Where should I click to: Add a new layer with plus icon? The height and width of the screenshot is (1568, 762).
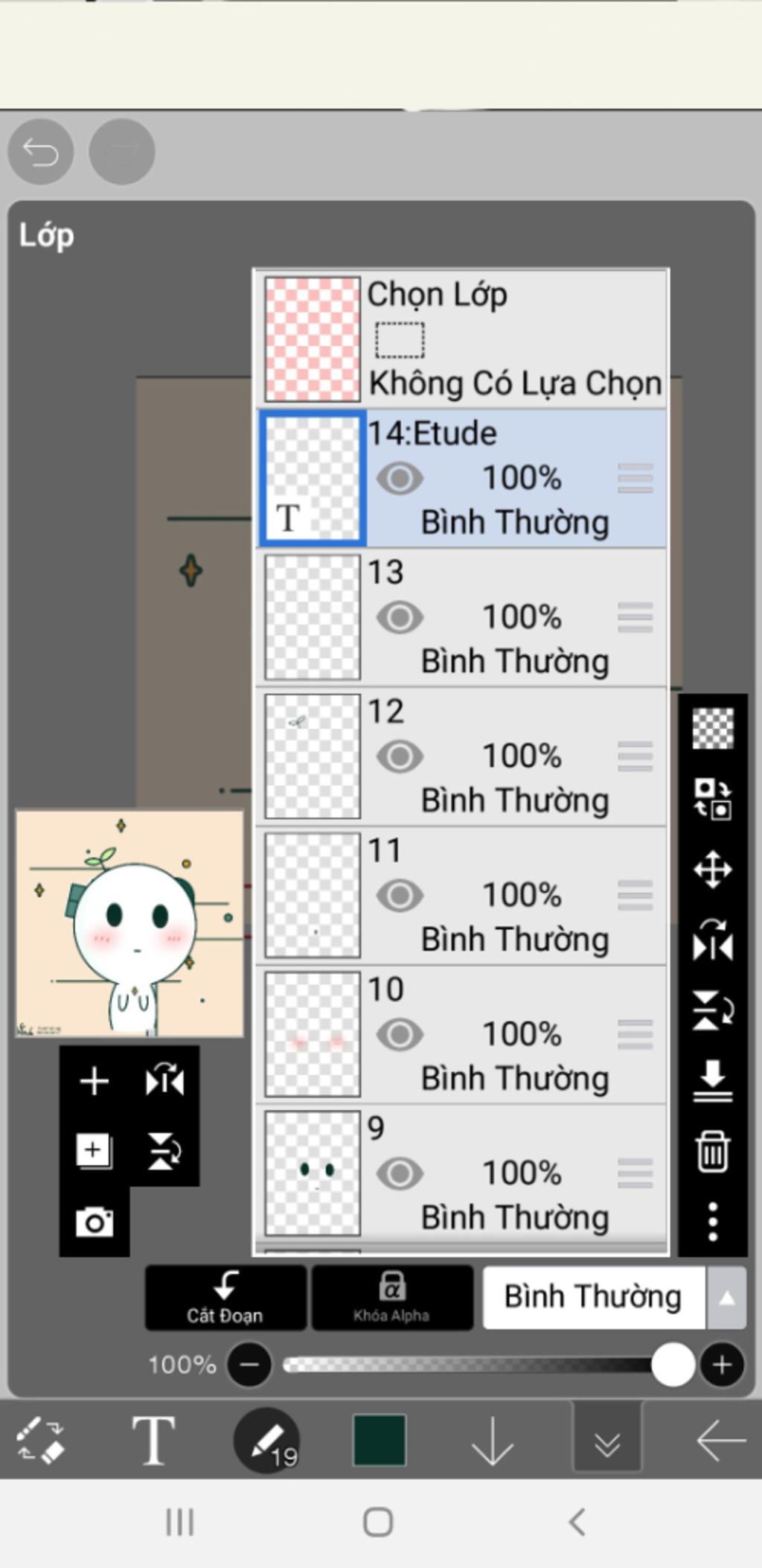[95, 1080]
